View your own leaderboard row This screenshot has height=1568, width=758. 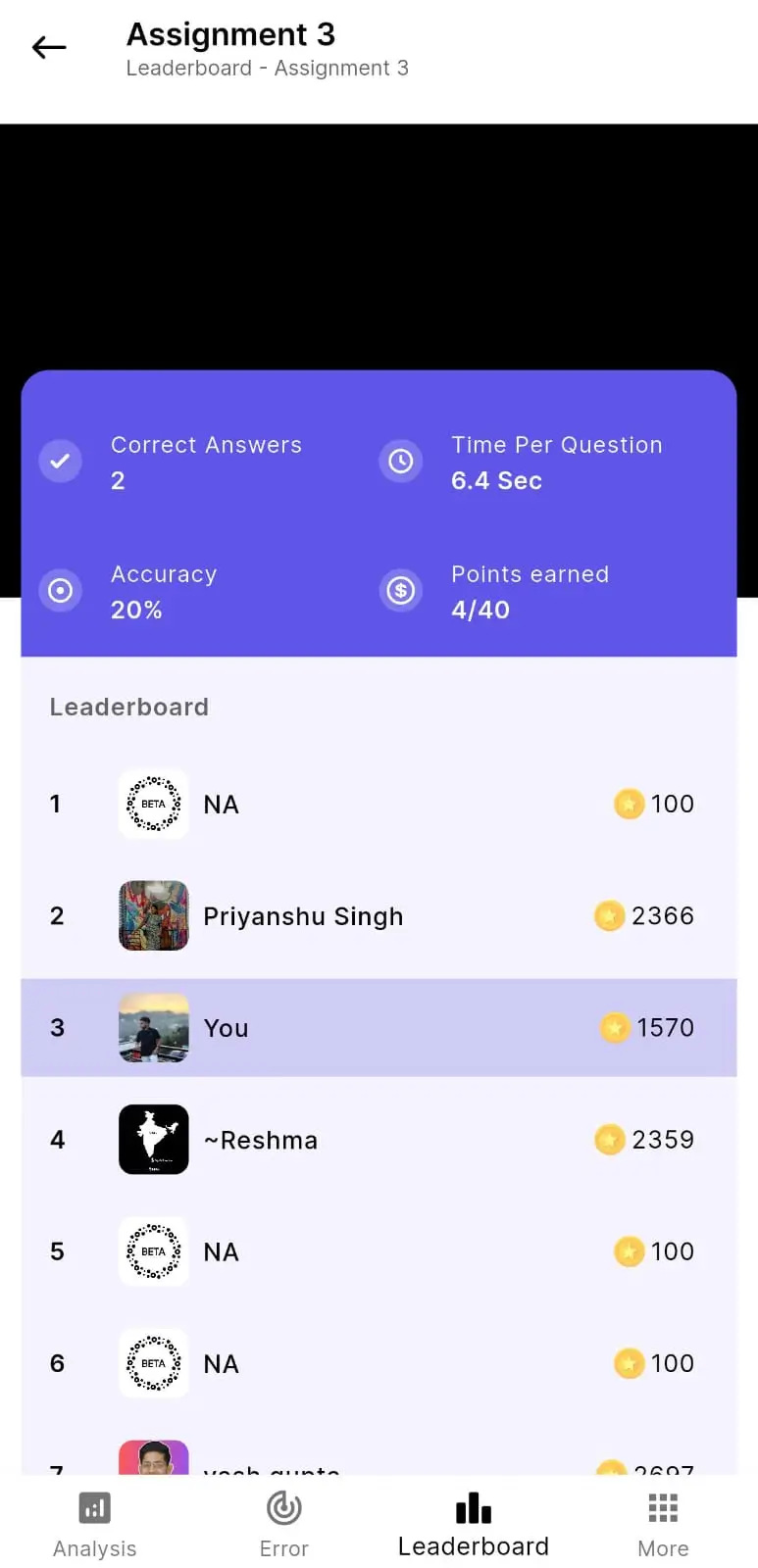tap(379, 1028)
